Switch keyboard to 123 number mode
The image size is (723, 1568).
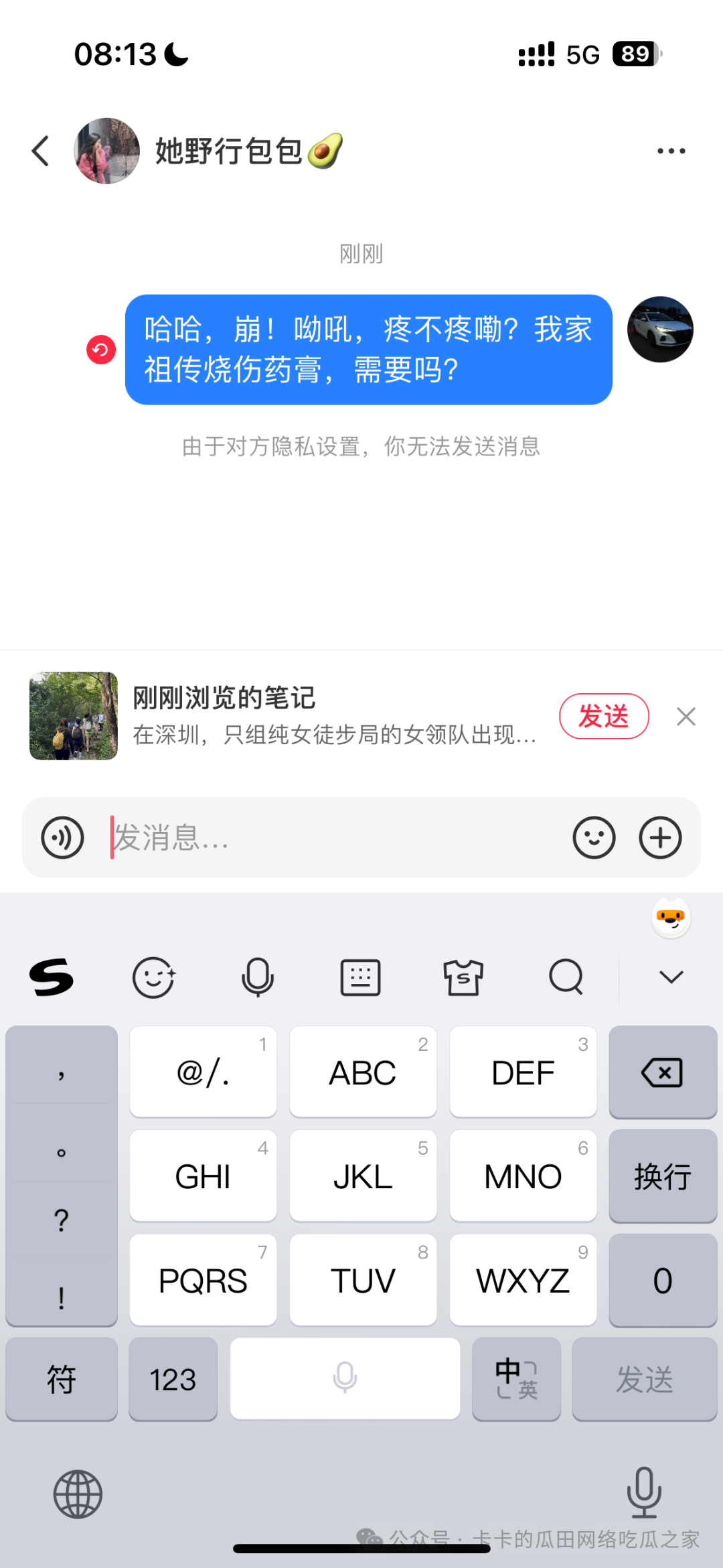pyautogui.click(x=173, y=1379)
